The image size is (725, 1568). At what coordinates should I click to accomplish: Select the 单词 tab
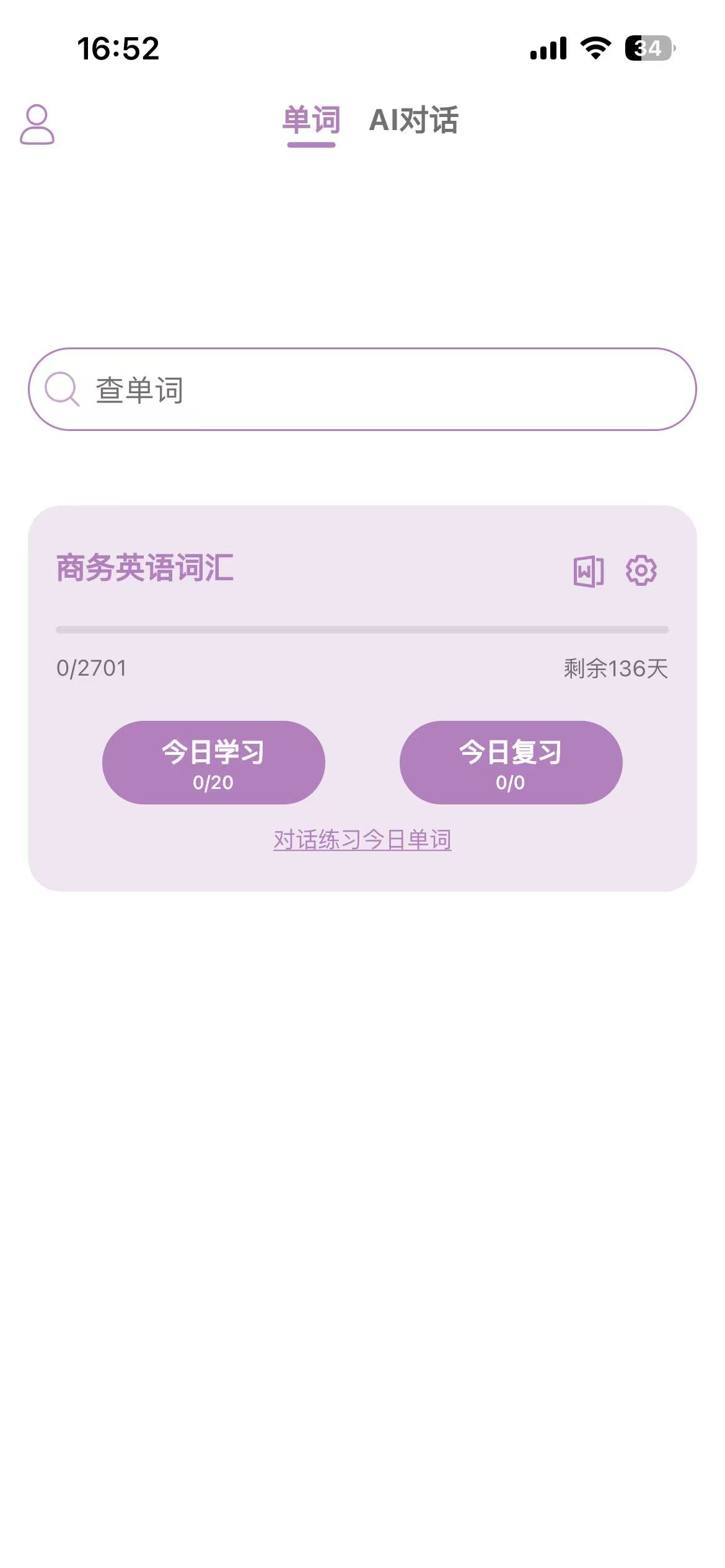point(311,120)
